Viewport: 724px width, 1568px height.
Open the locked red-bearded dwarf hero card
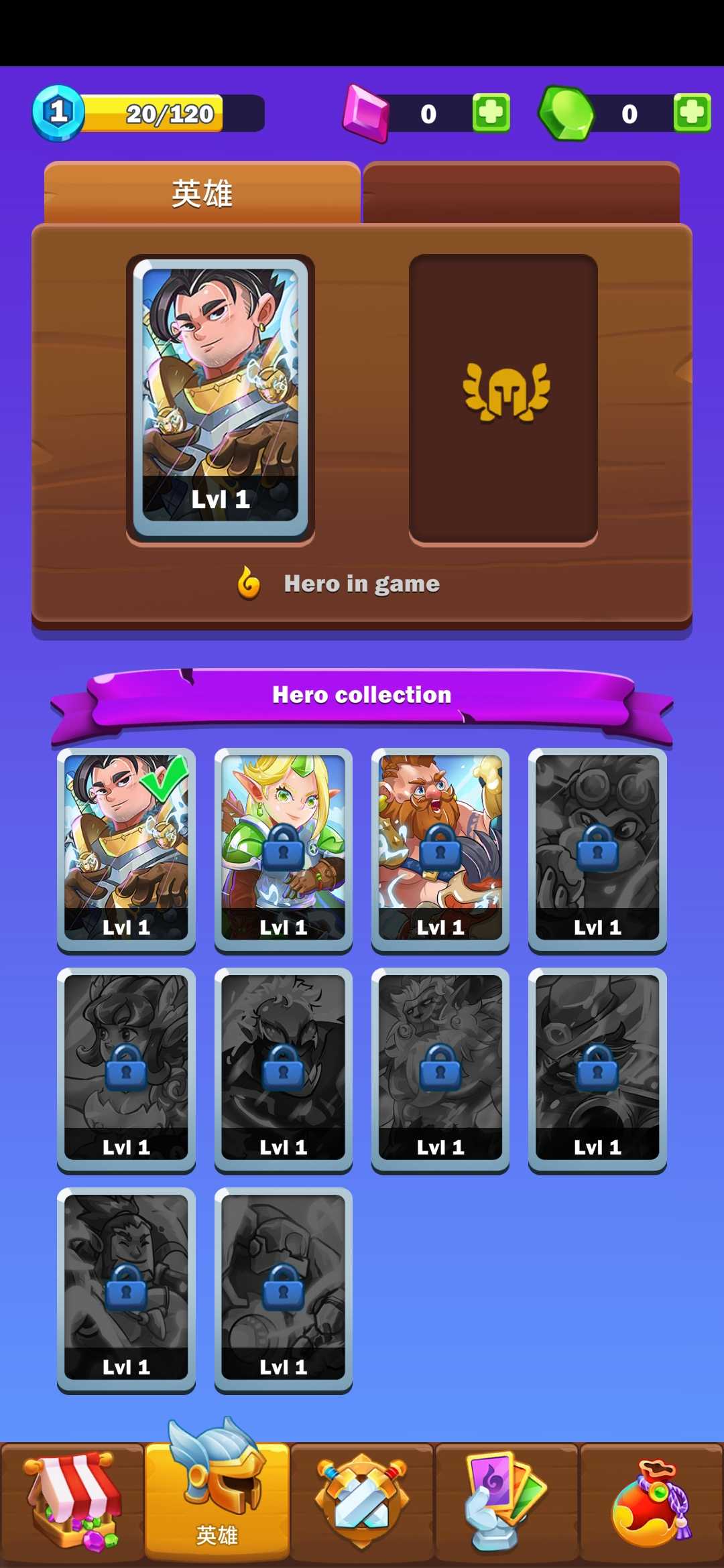440,848
